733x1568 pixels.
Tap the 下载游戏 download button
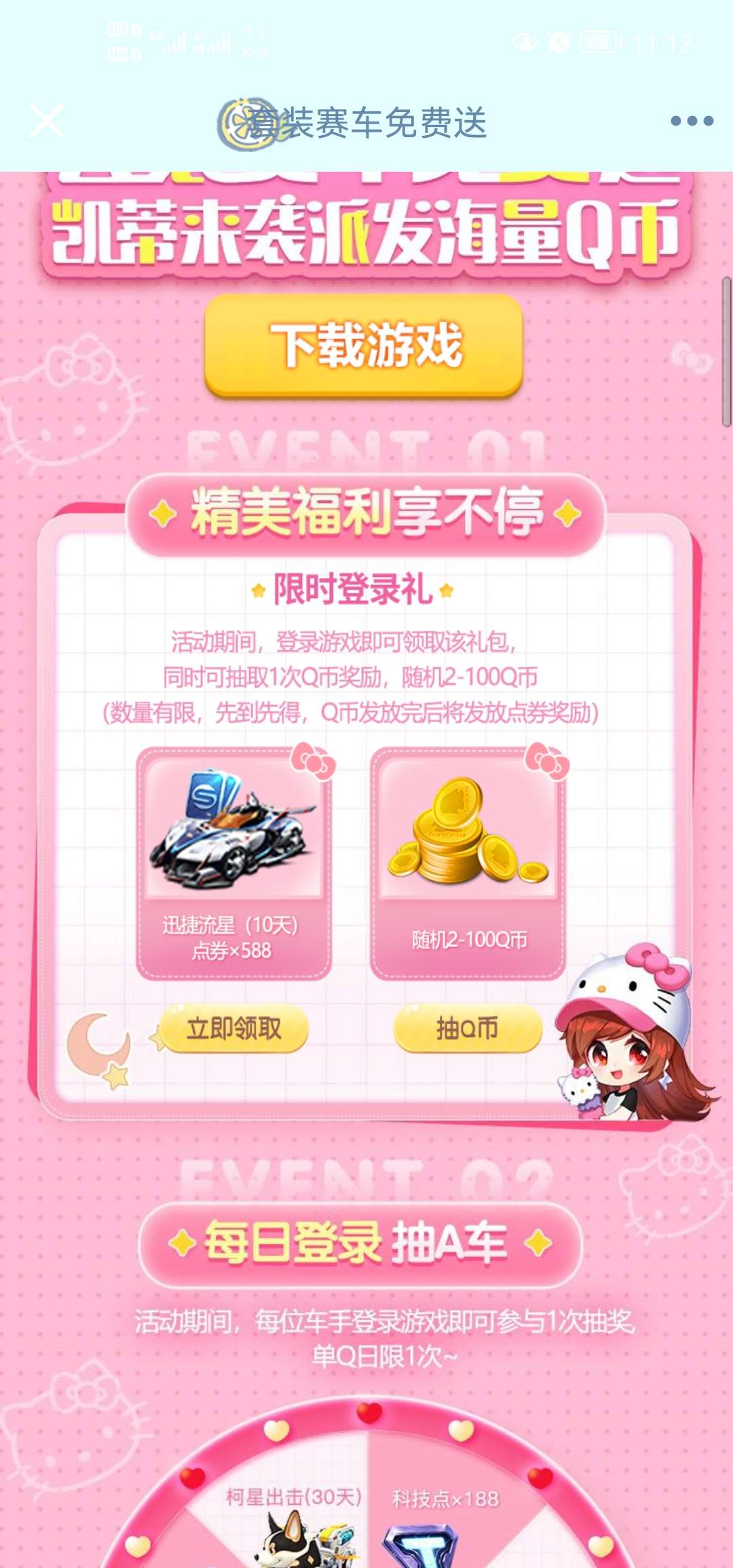(364, 346)
